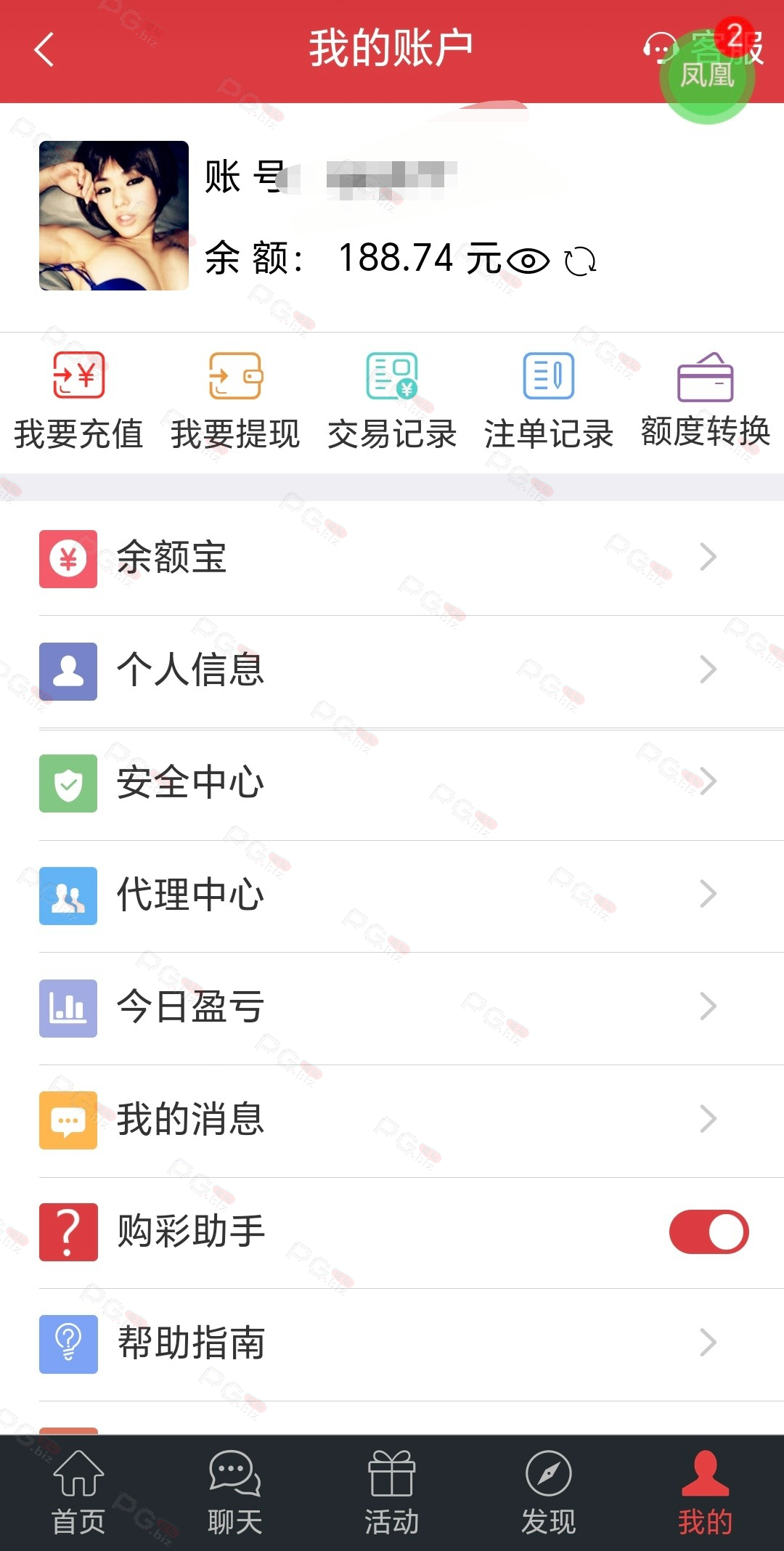This screenshot has height=1551, width=784.
Task: Switch to the 首页 home tab
Action: click(78, 1493)
